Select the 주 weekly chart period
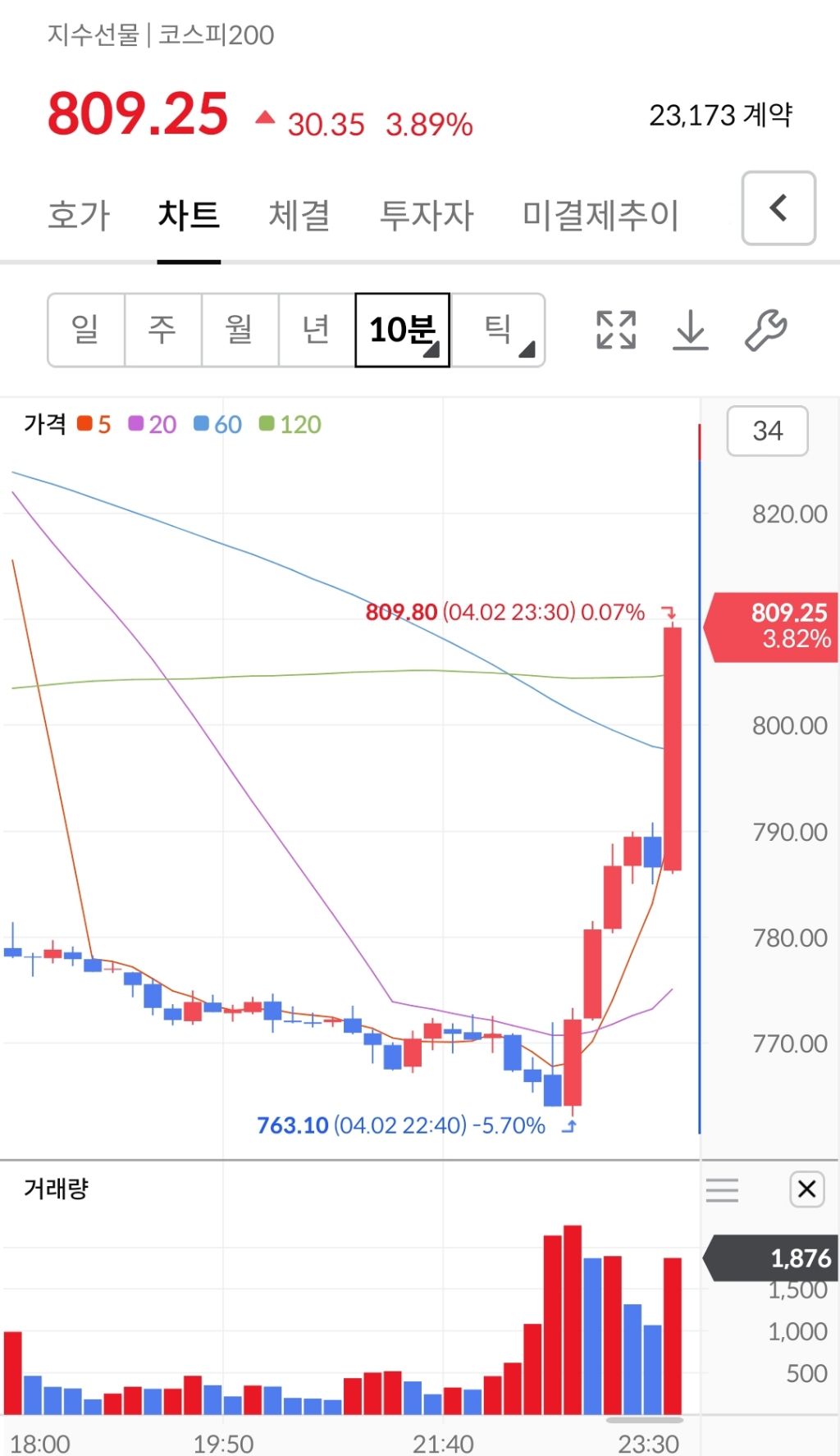Screen dimensions: 840x1456 [x=163, y=330]
